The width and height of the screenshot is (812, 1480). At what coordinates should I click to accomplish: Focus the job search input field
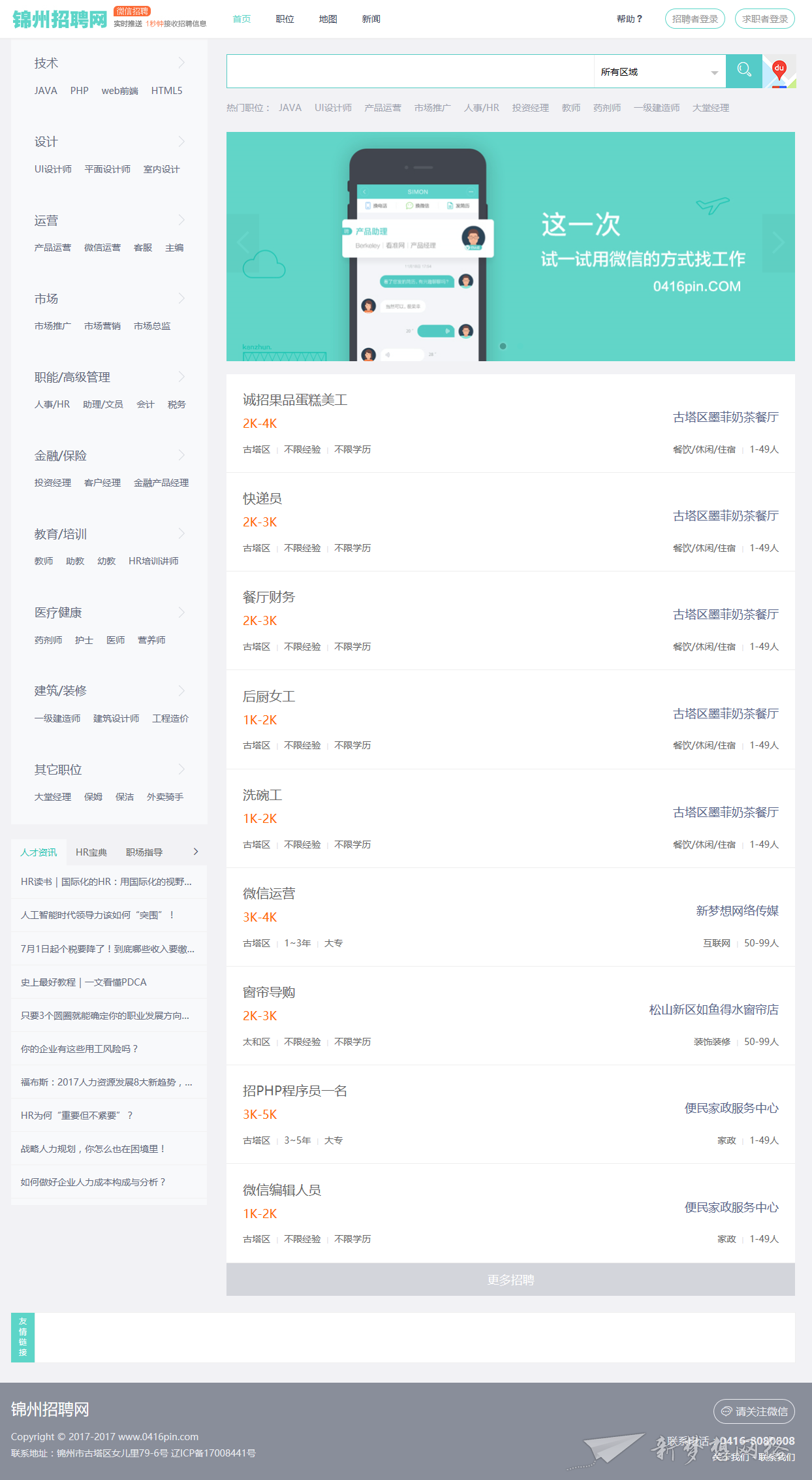410,72
